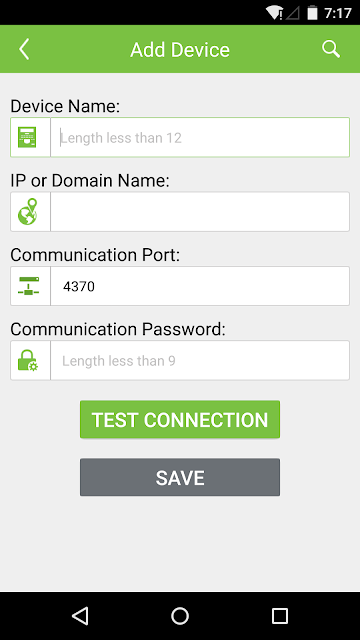The height and width of the screenshot is (640, 360).
Task: Go to the Android home screen
Action: [x=180, y=616]
